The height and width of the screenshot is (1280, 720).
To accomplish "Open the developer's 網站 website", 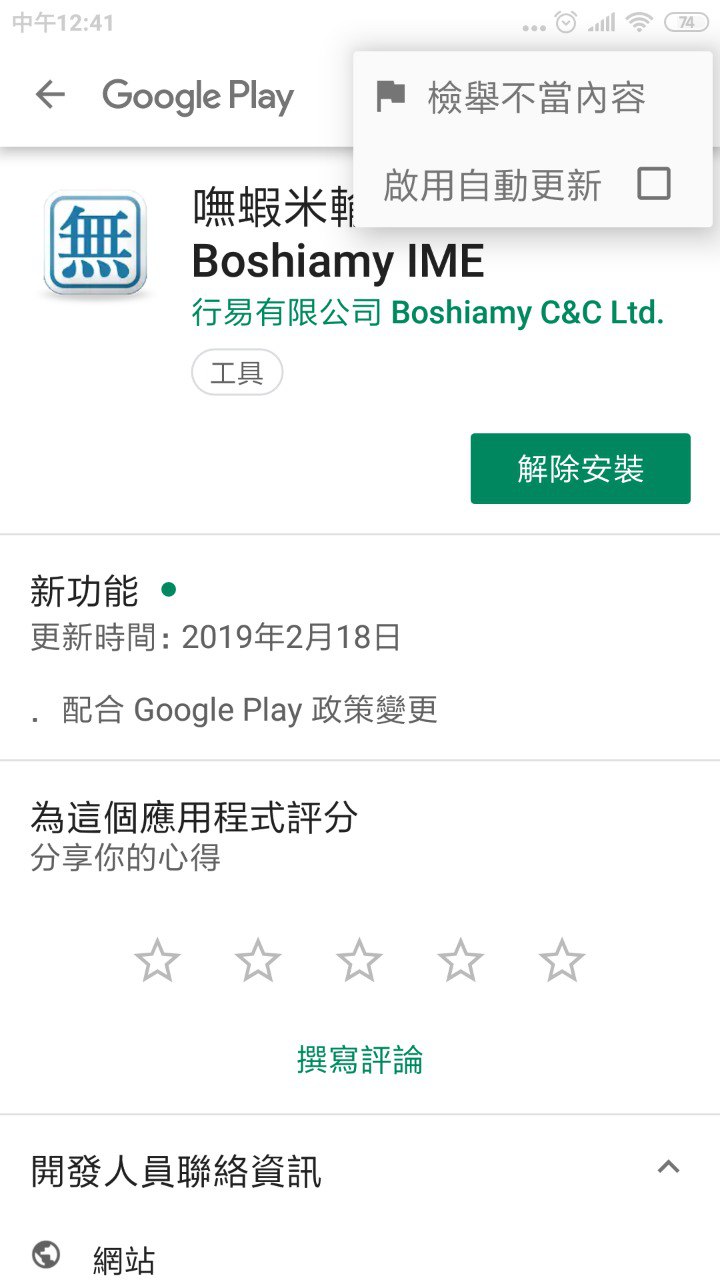I will (x=124, y=1260).
